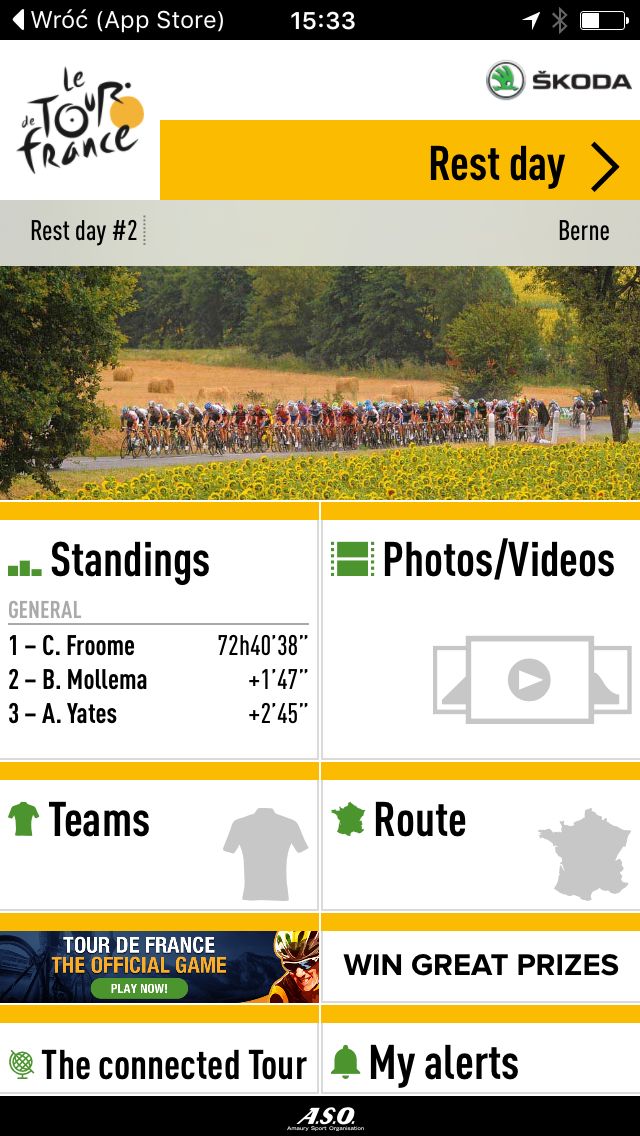
Task: Tap the Official Game Play Now banner
Action: pos(159,966)
